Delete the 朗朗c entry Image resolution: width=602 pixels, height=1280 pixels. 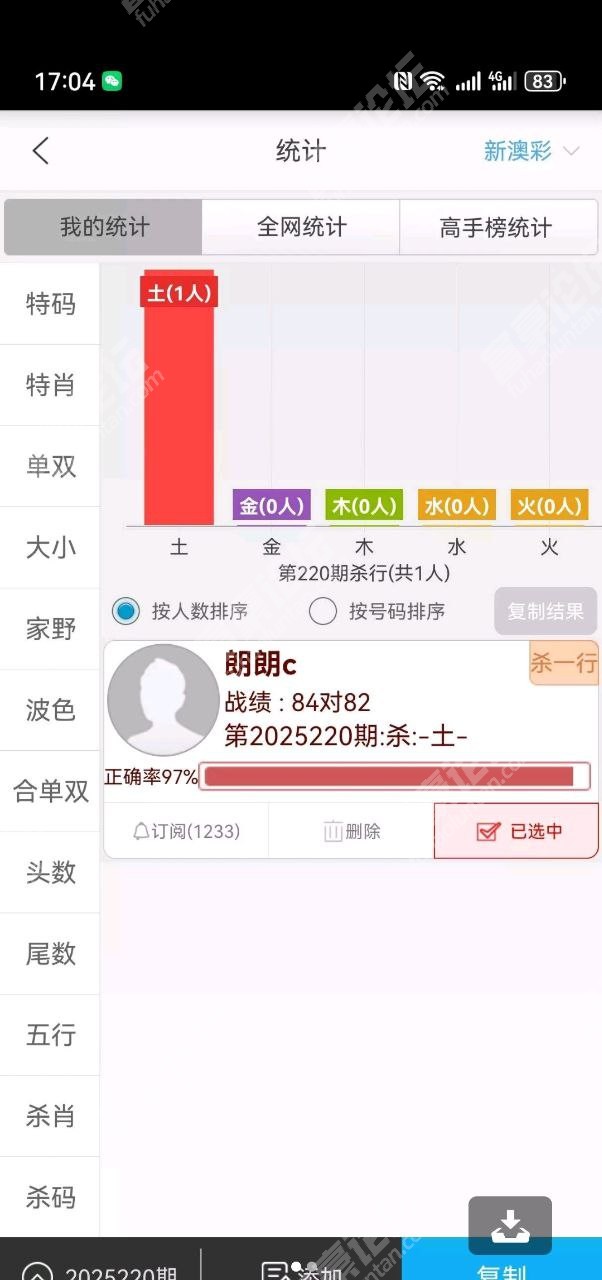[x=351, y=831]
